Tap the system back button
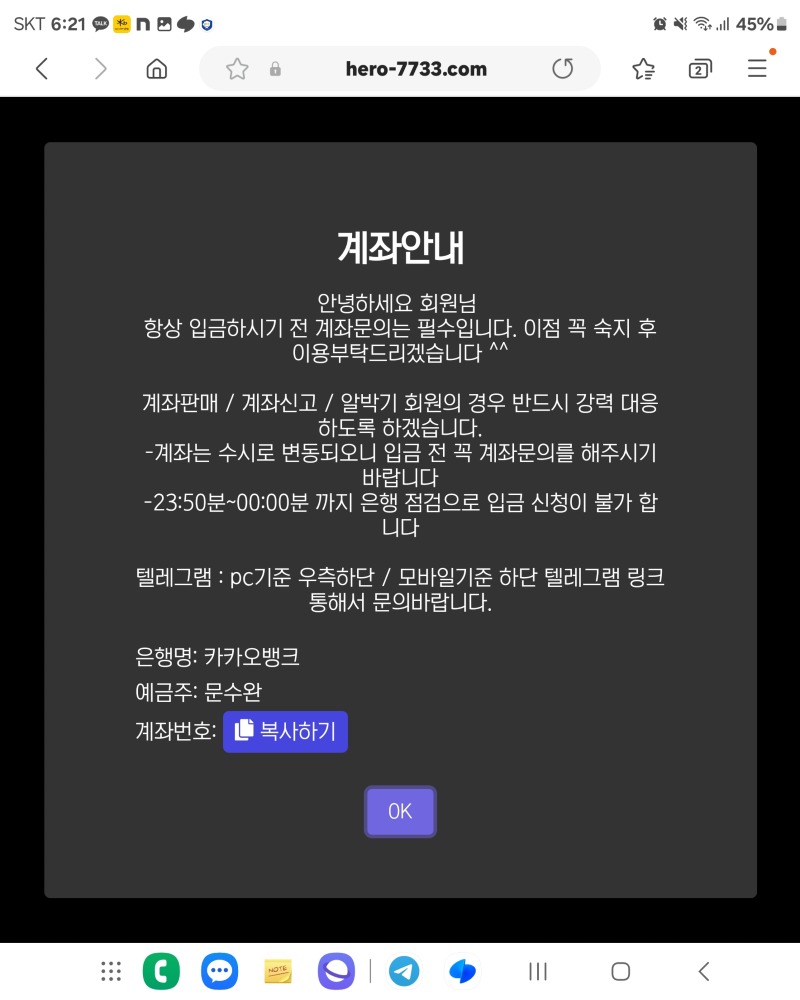The width and height of the screenshot is (800, 1000). pyautogui.click(x=704, y=971)
